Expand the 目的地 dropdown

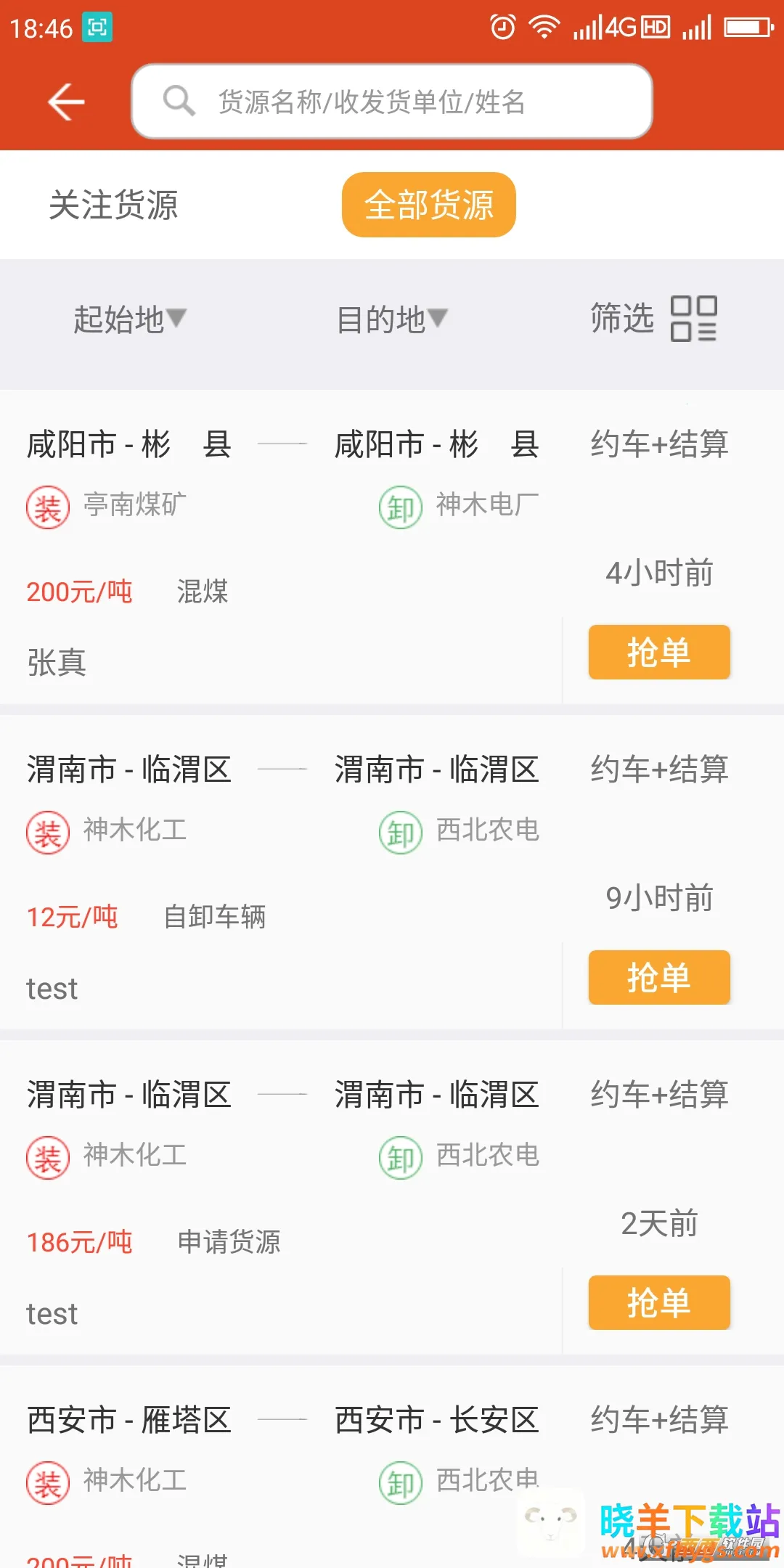pyautogui.click(x=392, y=319)
